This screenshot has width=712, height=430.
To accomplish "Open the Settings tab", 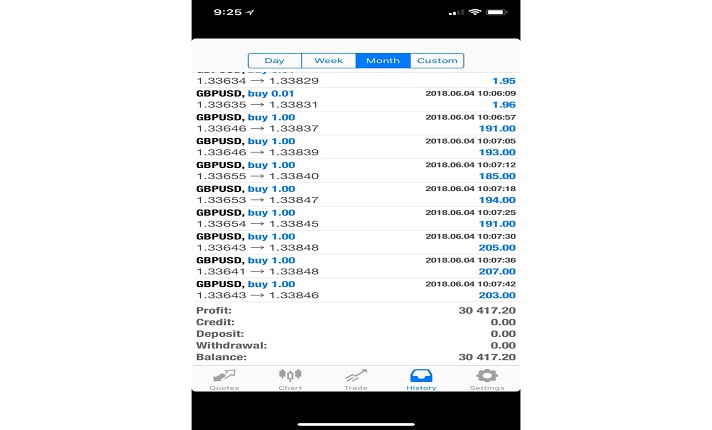I will (486, 378).
